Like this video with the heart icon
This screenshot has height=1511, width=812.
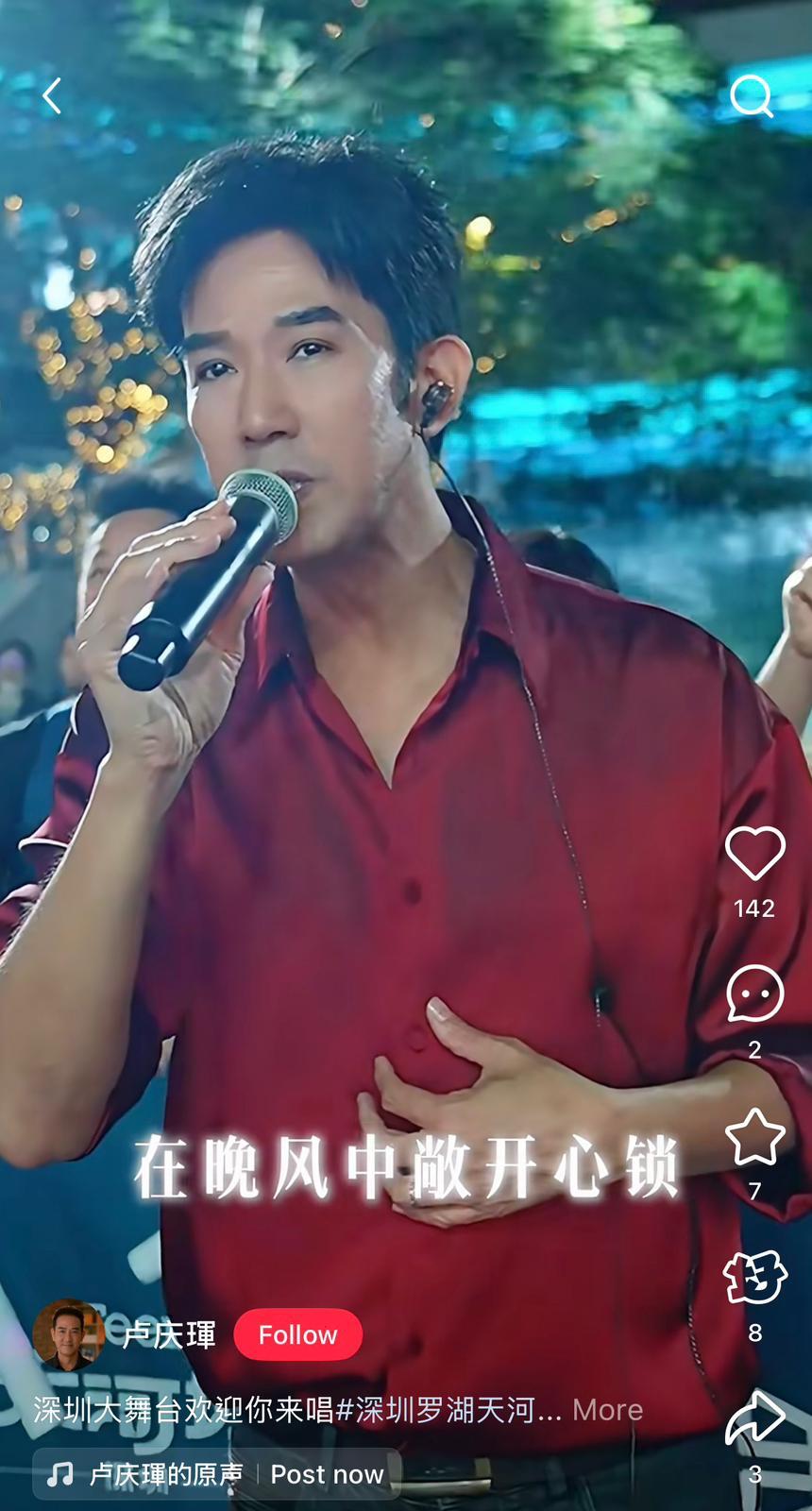point(754,853)
